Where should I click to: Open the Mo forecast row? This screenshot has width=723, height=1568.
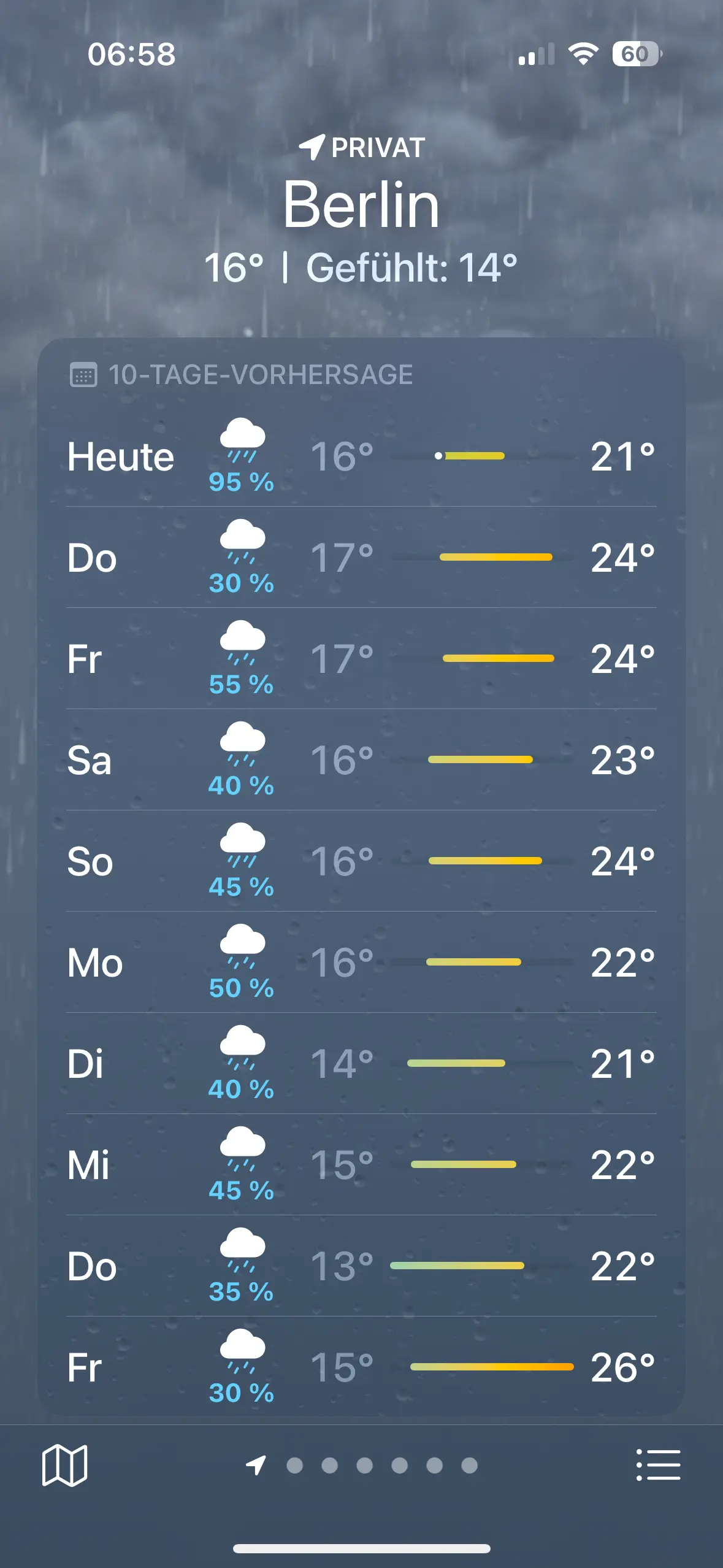click(361, 963)
